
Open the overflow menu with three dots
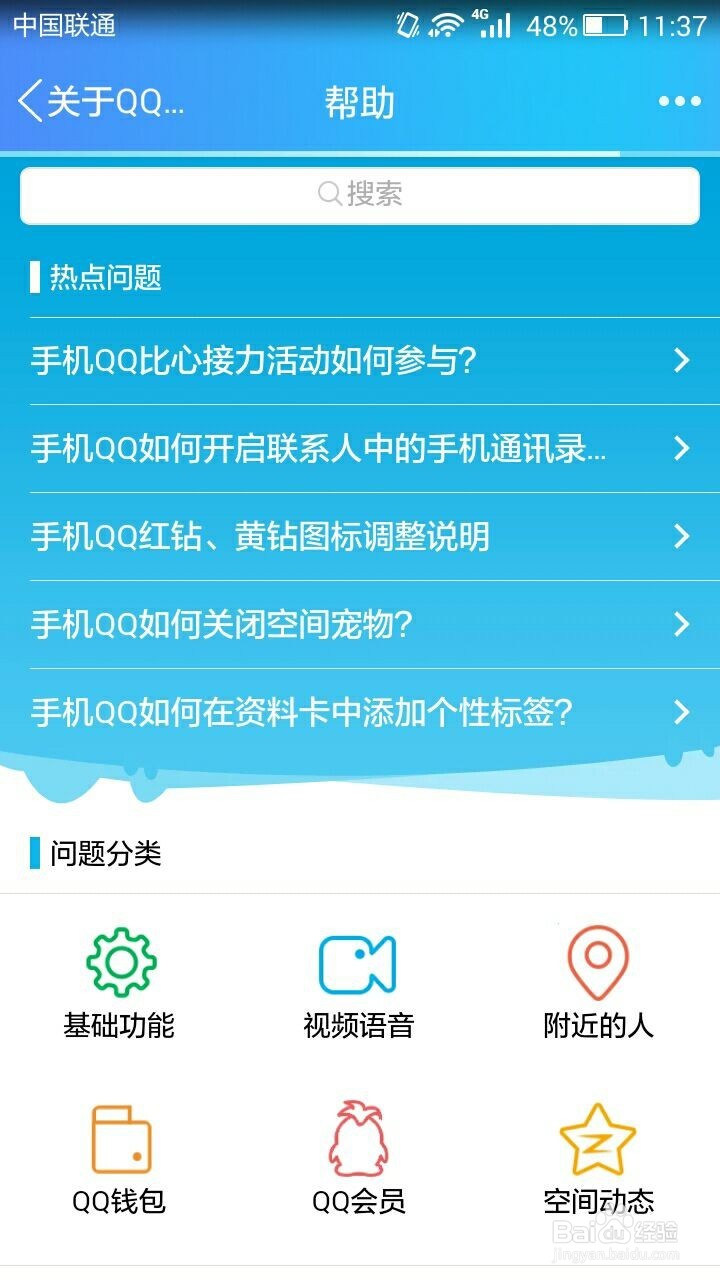[678, 100]
